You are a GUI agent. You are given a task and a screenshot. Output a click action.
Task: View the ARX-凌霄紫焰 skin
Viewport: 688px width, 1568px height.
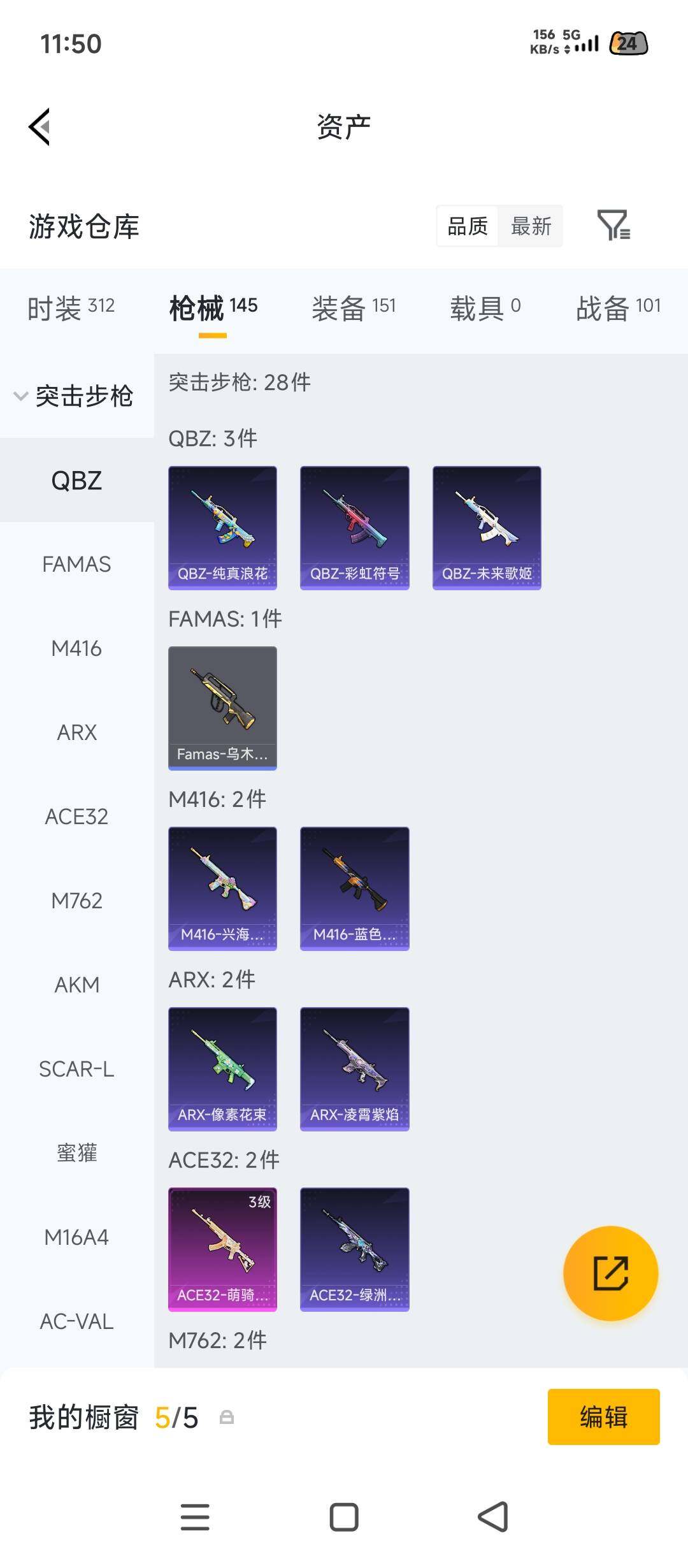tap(354, 1069)
